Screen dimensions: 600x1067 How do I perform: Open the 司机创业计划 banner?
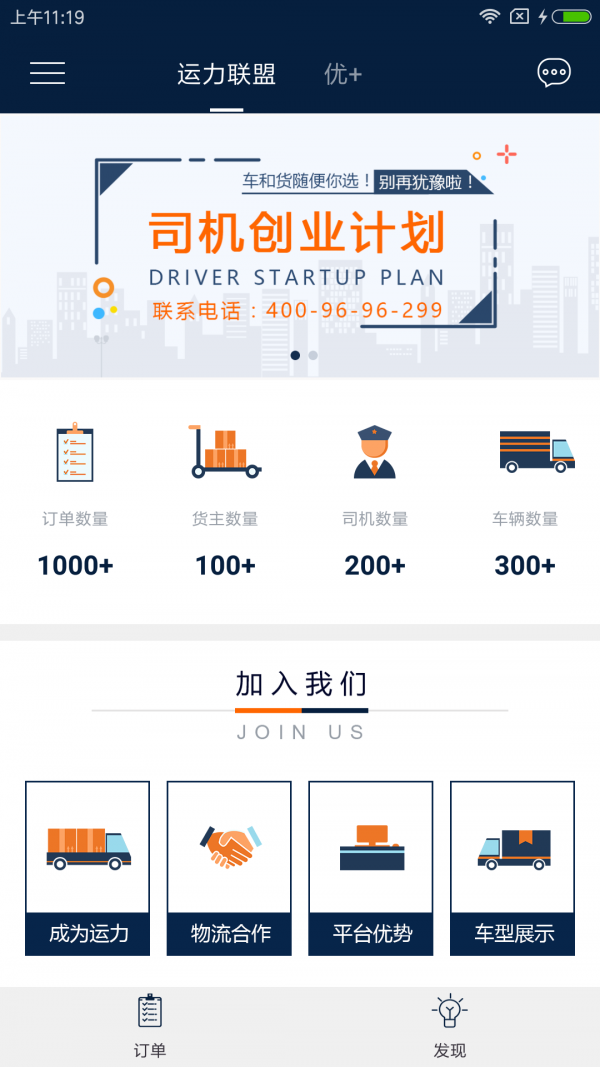coord(300,245)
